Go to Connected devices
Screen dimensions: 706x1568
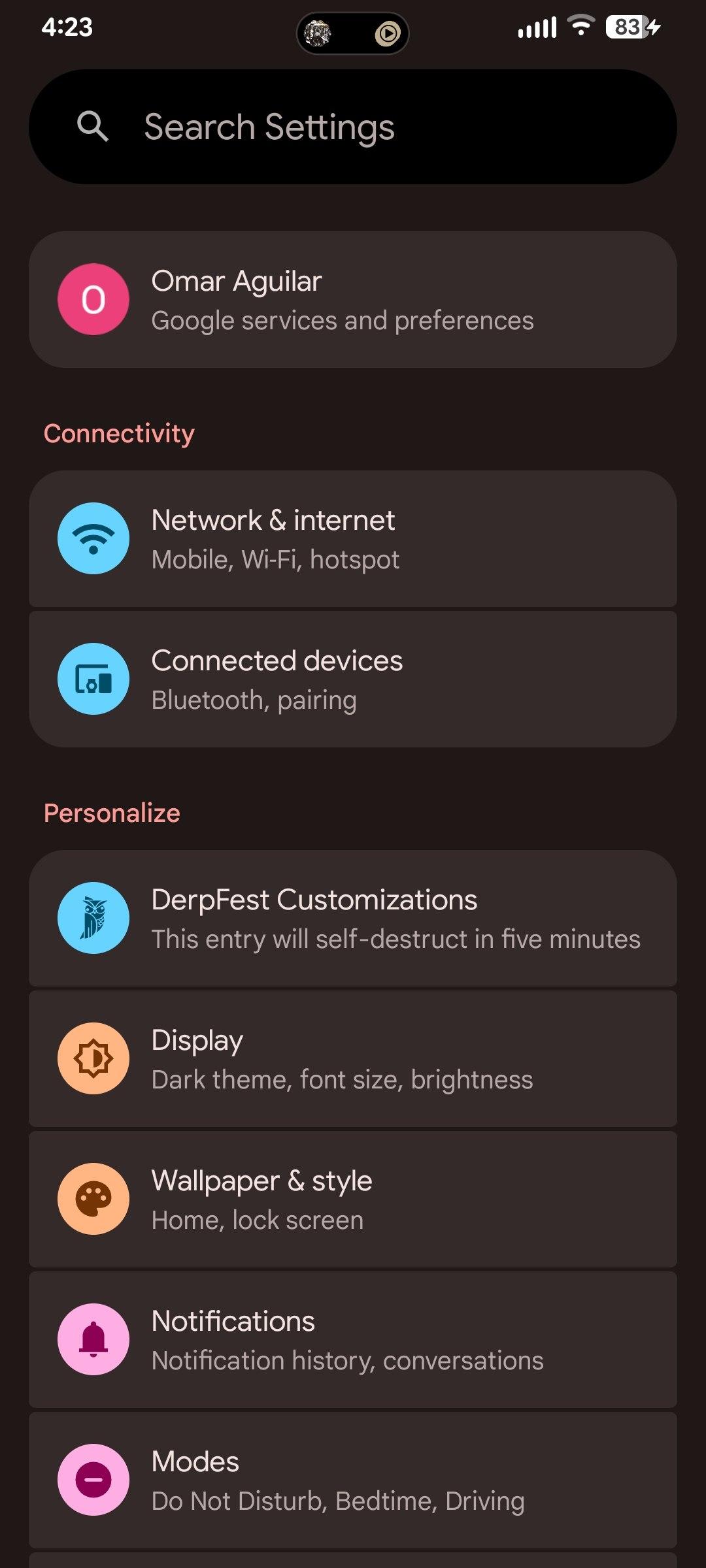coord(353,679)
